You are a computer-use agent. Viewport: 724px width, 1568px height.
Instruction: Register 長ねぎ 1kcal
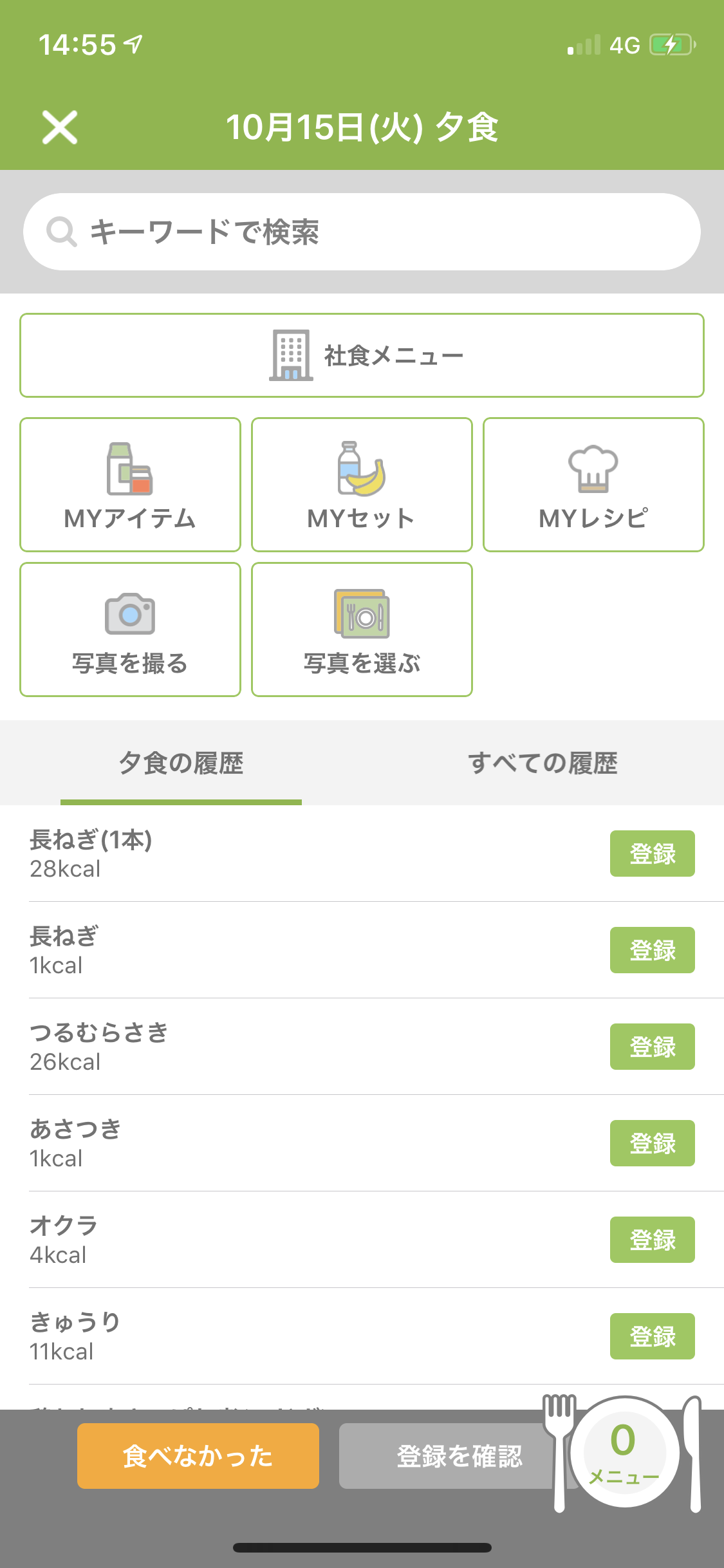pos(652,950)
